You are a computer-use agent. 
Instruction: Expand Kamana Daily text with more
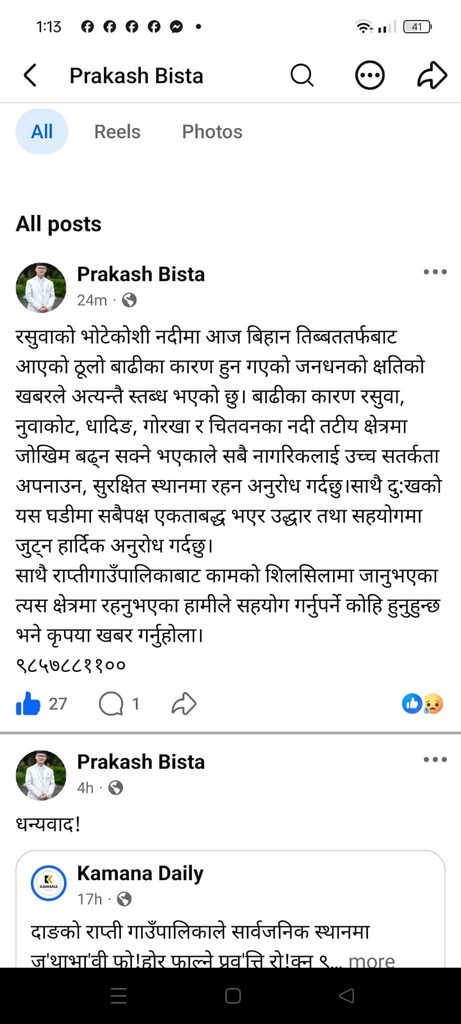372,961
